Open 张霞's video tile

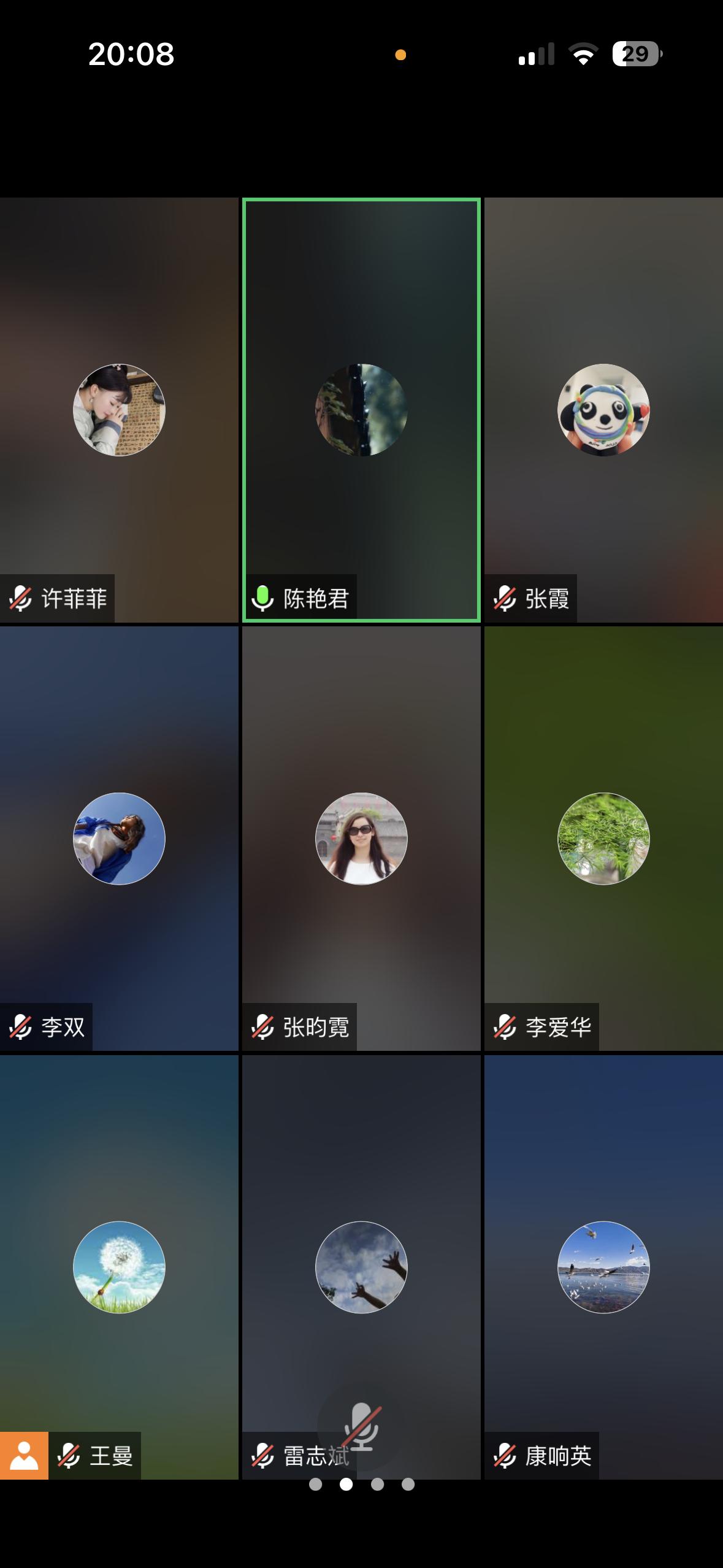point(603,410)
